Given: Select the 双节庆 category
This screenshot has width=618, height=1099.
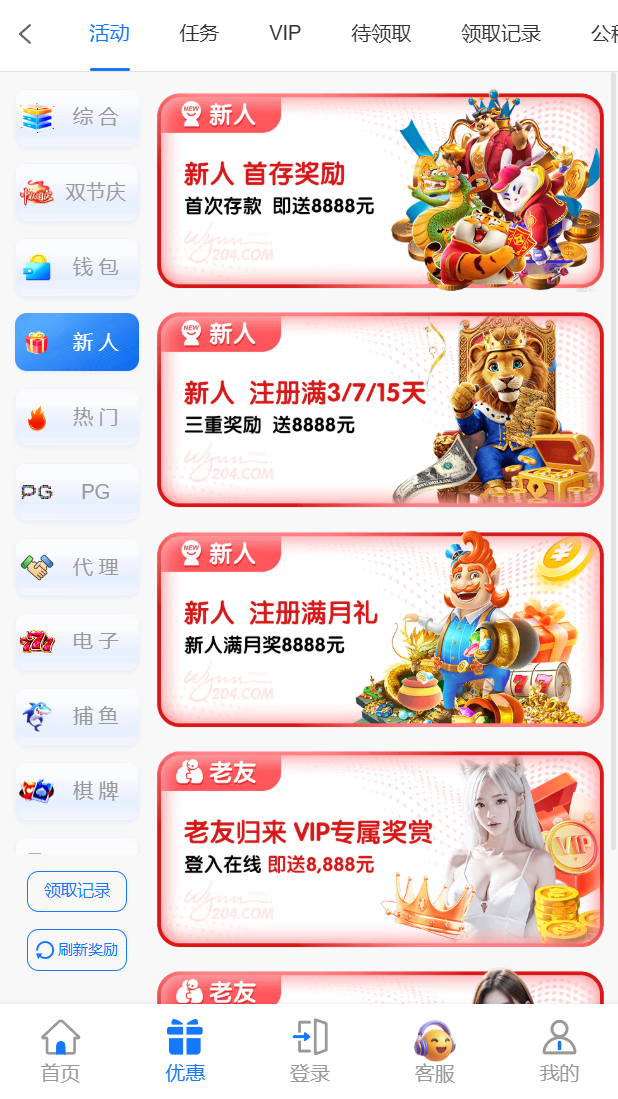Looking at the screenshot, I should [77, 192].
